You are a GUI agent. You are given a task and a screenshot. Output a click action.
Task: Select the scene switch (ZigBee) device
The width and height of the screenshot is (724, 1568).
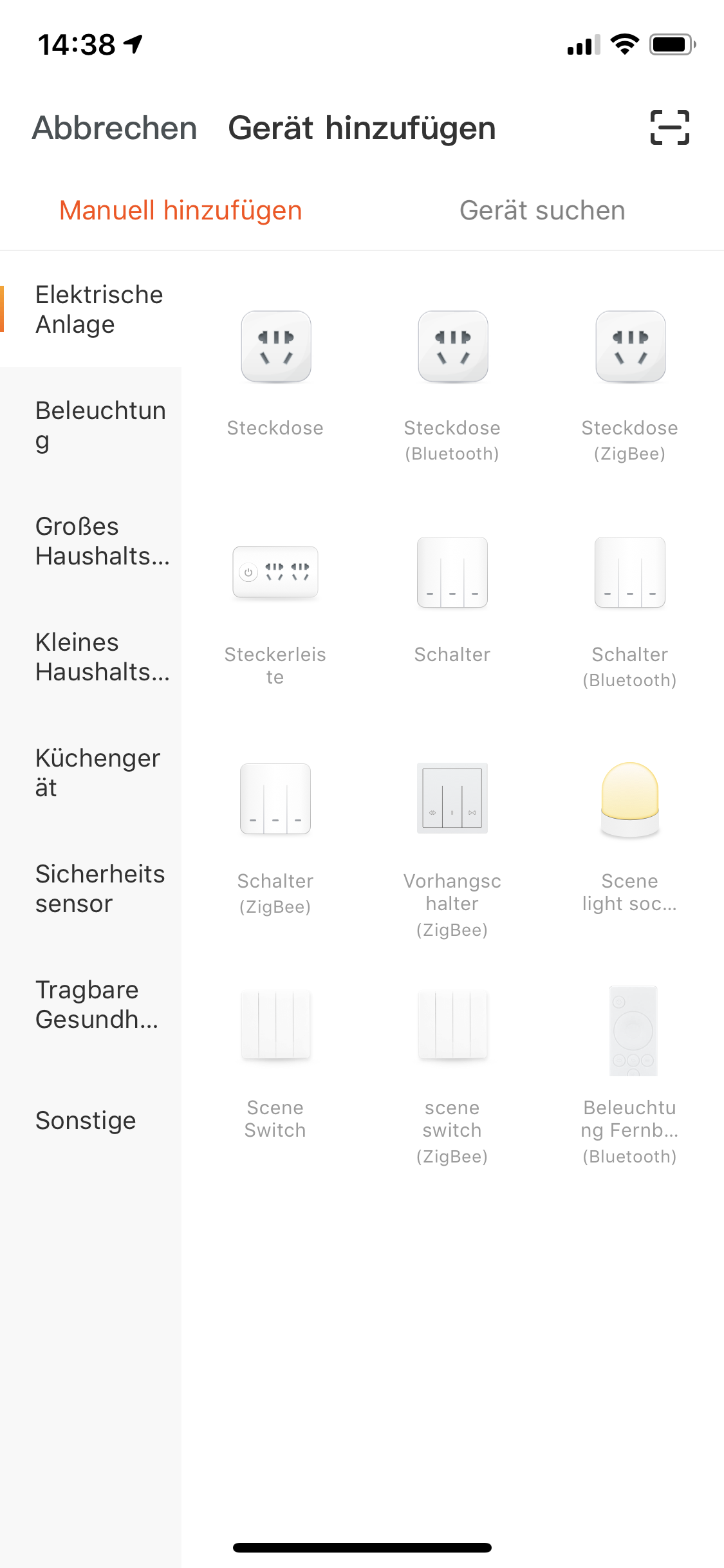(452, 1075)
